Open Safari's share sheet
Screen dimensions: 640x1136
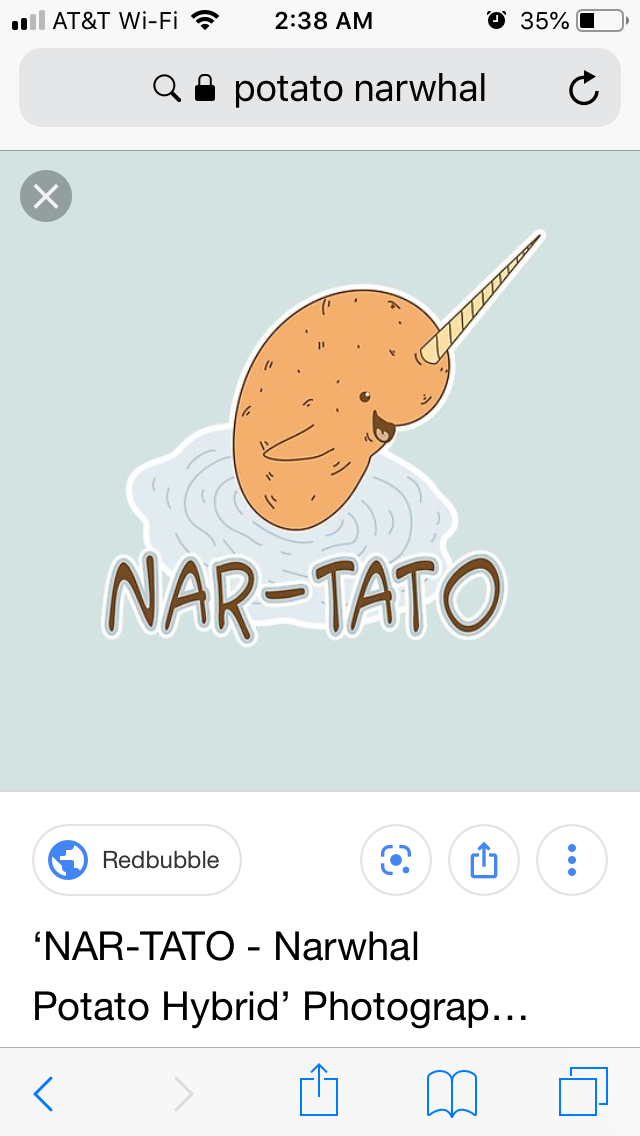[319, 1089]
